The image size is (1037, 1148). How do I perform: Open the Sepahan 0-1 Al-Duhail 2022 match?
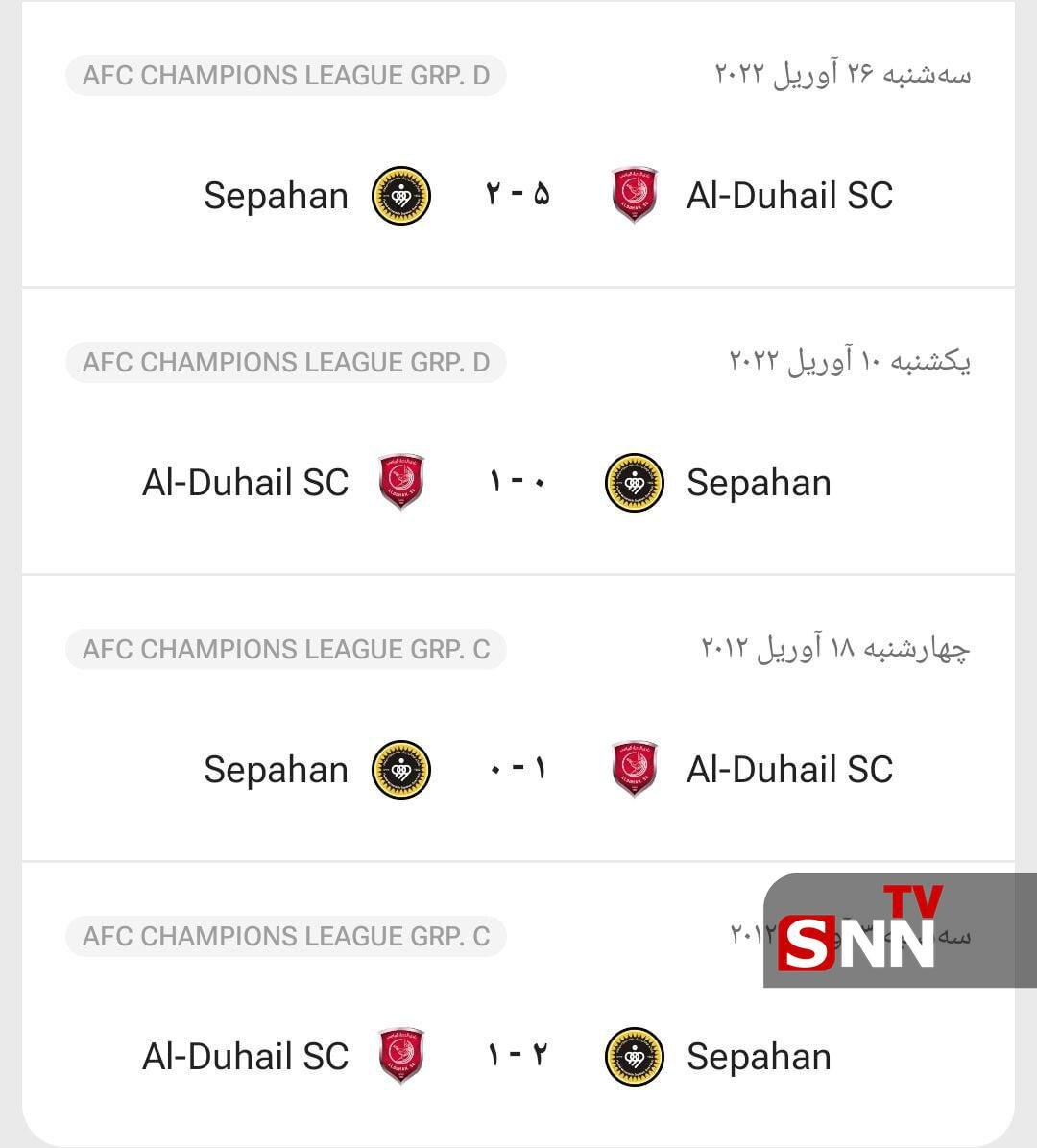pyautogui.click(x=518, y=482)
